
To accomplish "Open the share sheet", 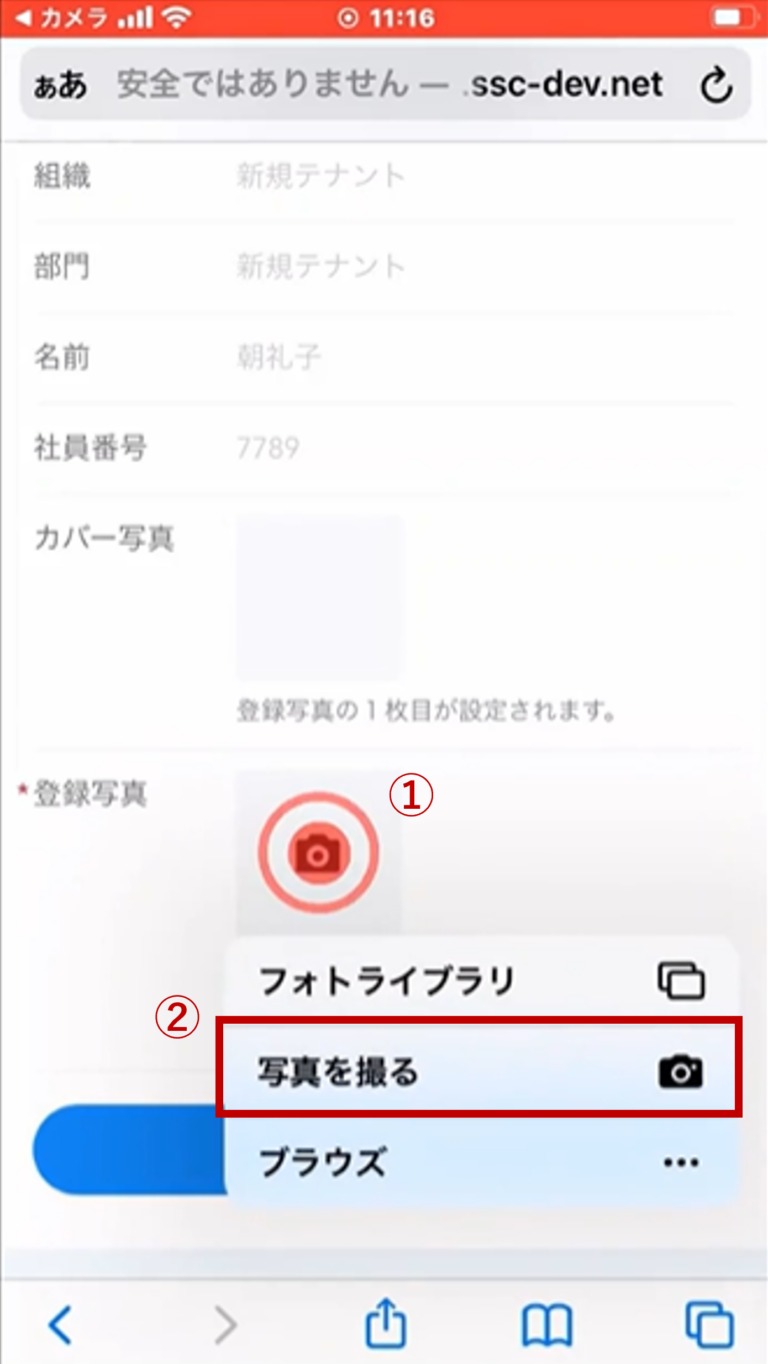I will [x=385, y=1325].
